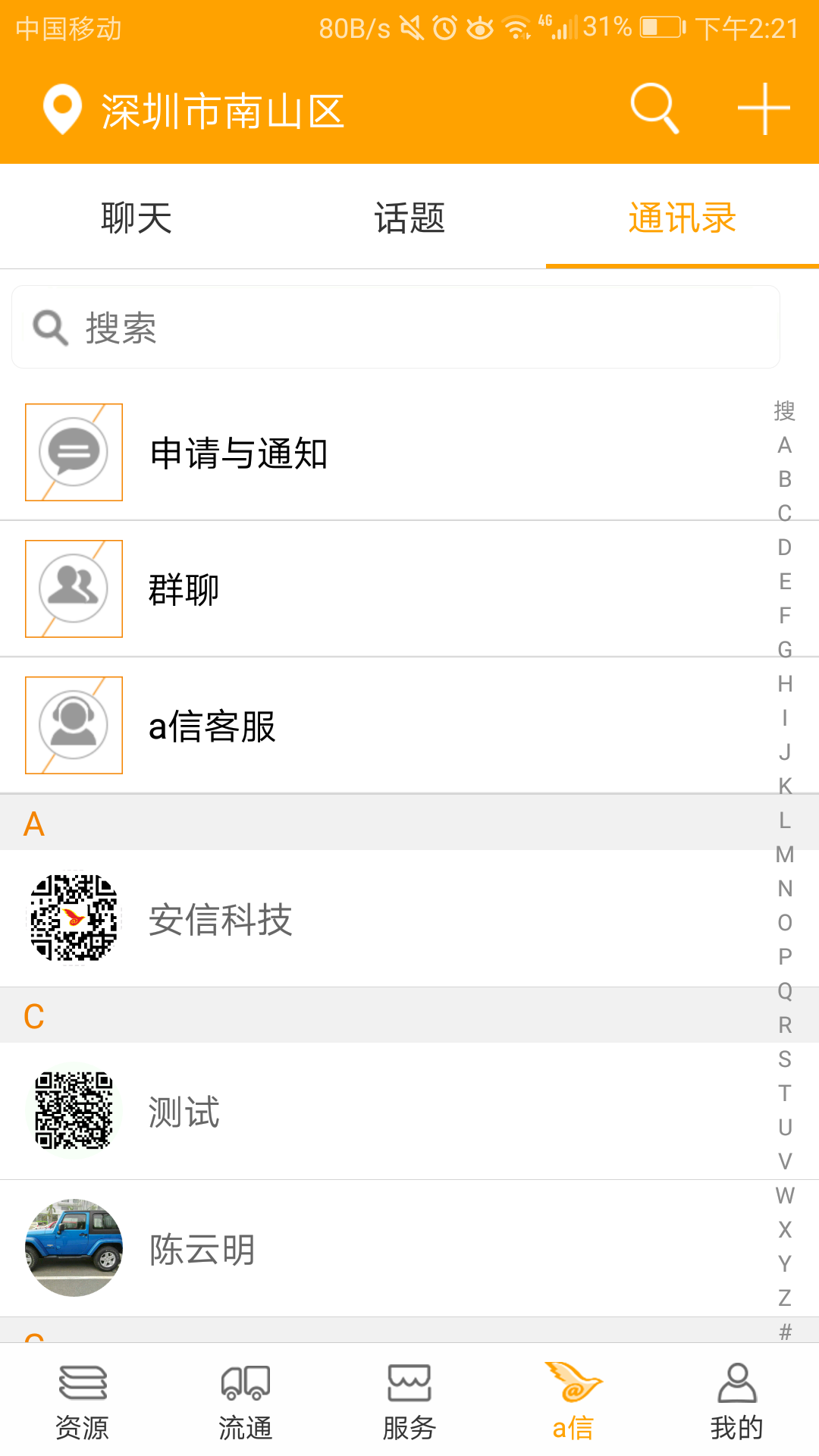Switch to the 话题 tab
Screen dimensions: 819x1456
(x=409, y=218)
